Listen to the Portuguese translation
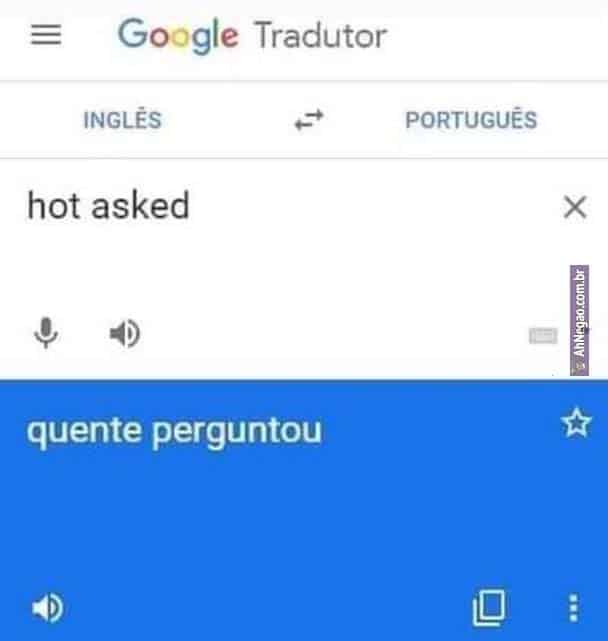This screenshot has height=641, width=608. coord(47,606)
